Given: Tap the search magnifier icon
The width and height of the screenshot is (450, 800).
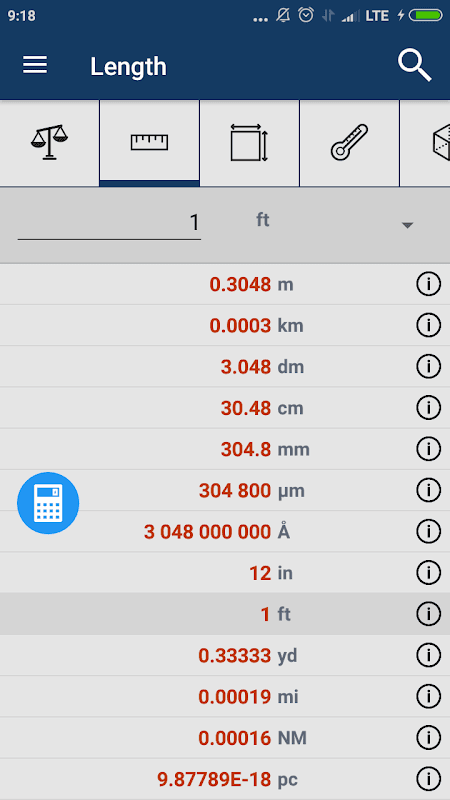Looking at the screenshot, I should (x=414, y=66).
